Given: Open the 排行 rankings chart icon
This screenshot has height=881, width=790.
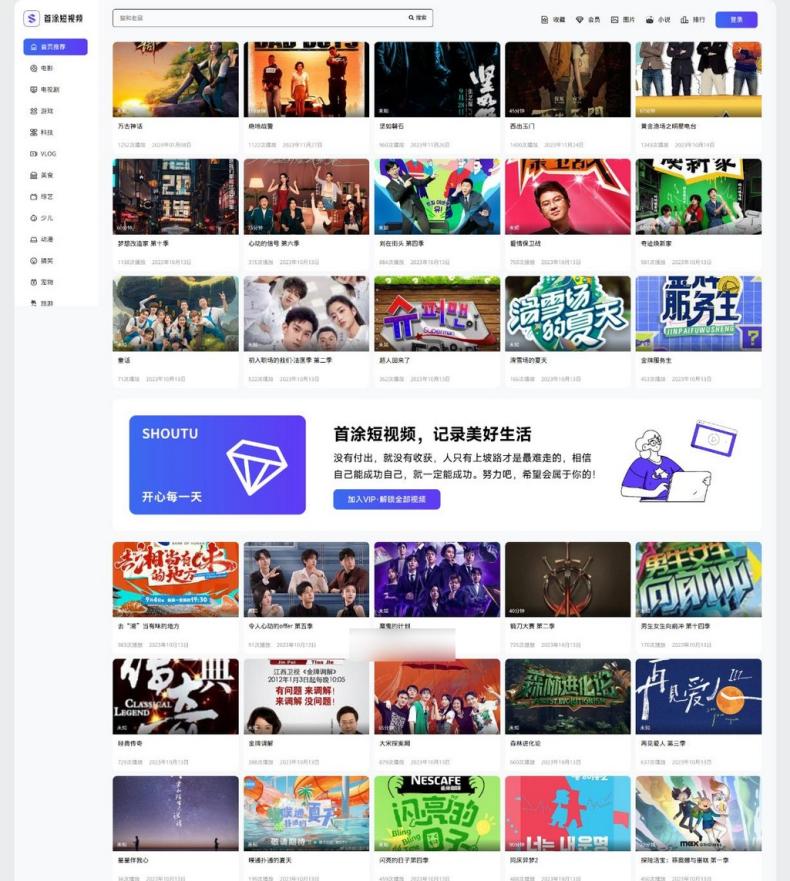Looking at the screenshot, I should pyautogui.click(x=683, y=19).
